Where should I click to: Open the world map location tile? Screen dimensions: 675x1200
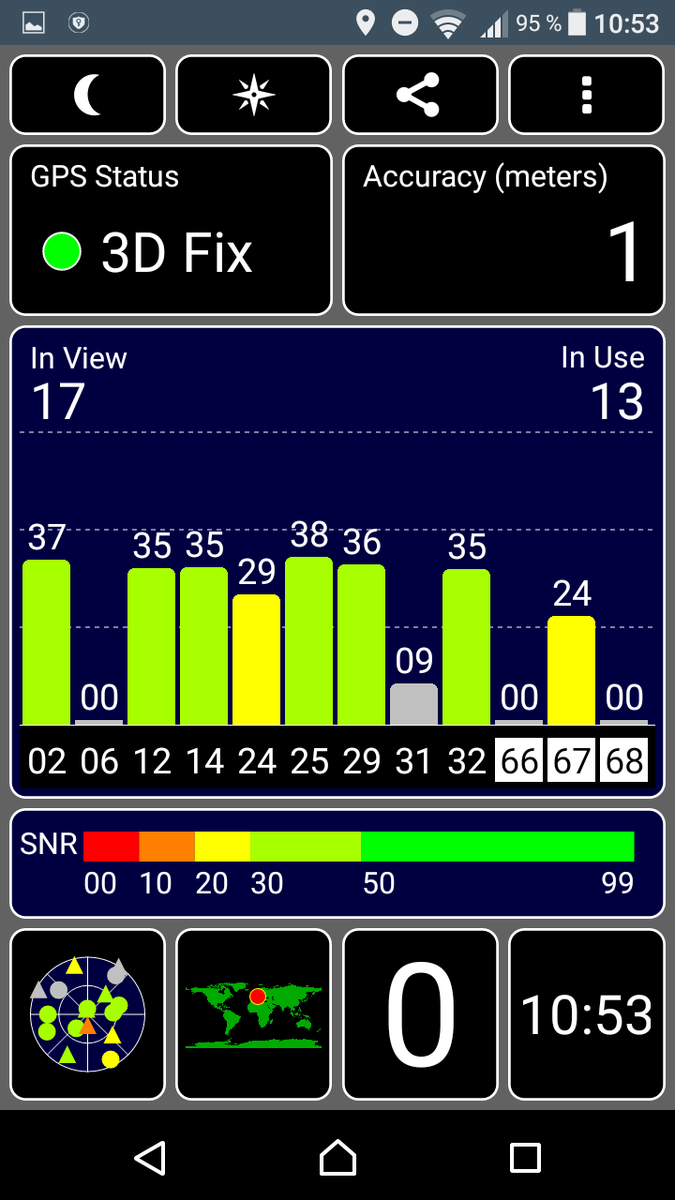click(253, 1014)
